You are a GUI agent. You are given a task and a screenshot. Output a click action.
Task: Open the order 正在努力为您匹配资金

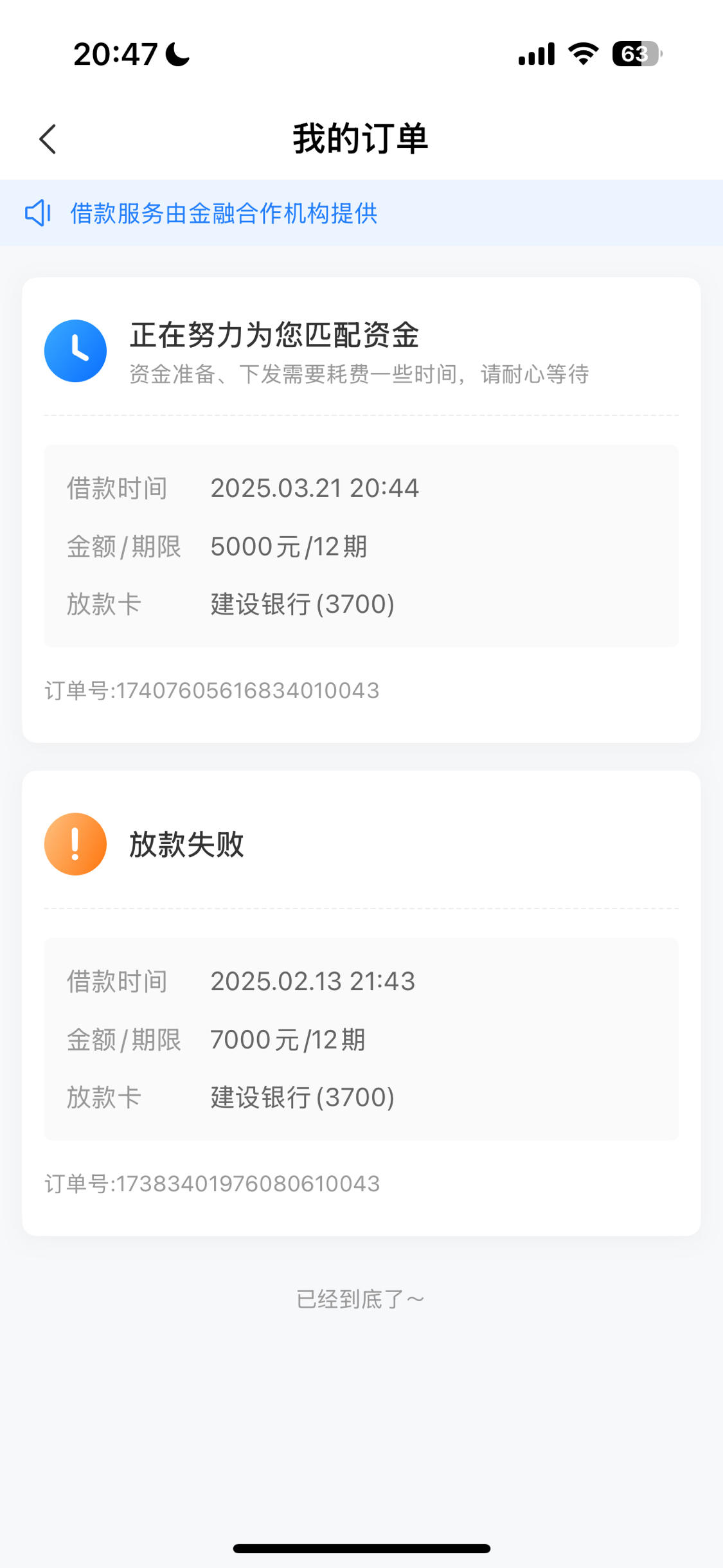(x=361, y=510)
